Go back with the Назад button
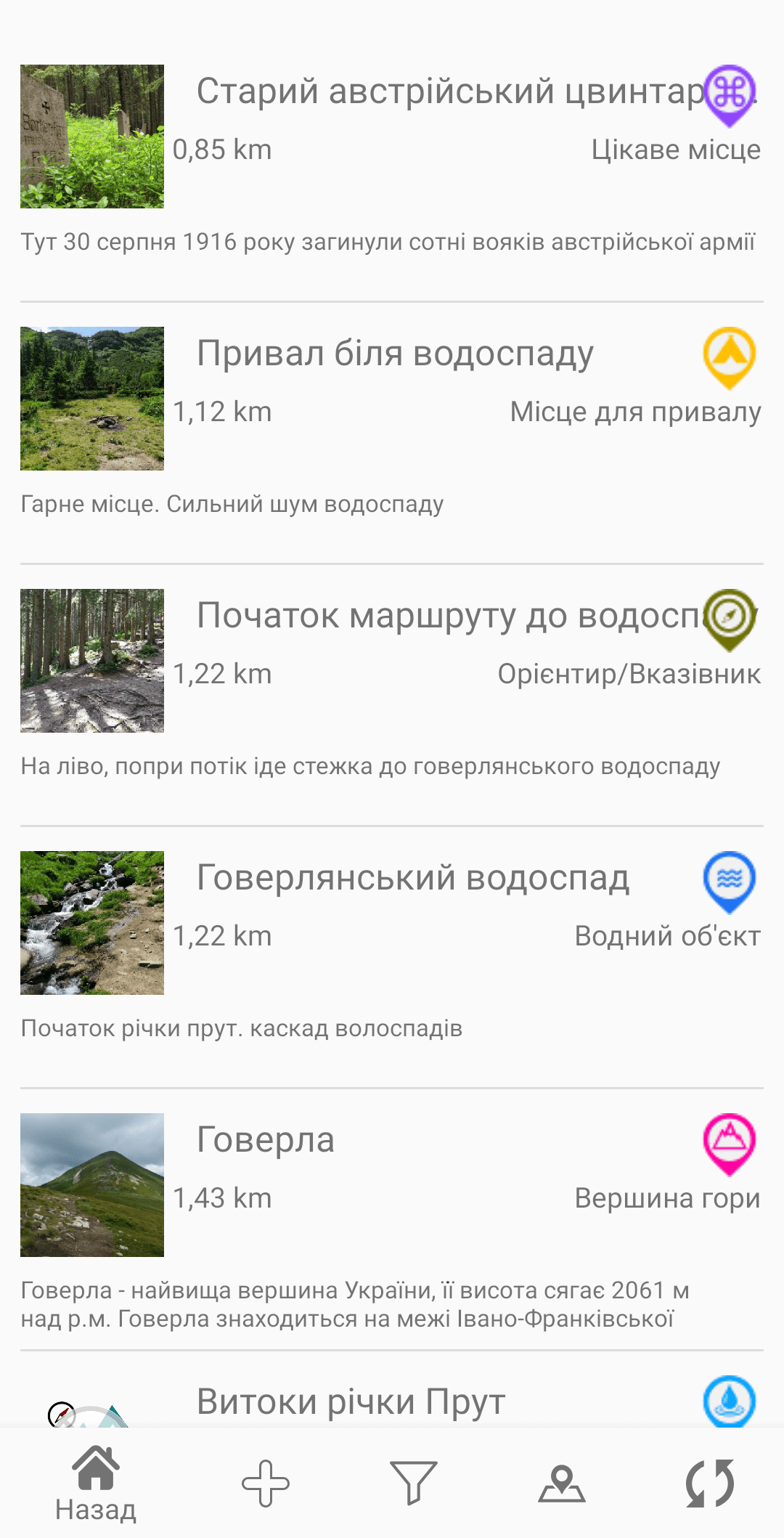 tap(95, 1483)
